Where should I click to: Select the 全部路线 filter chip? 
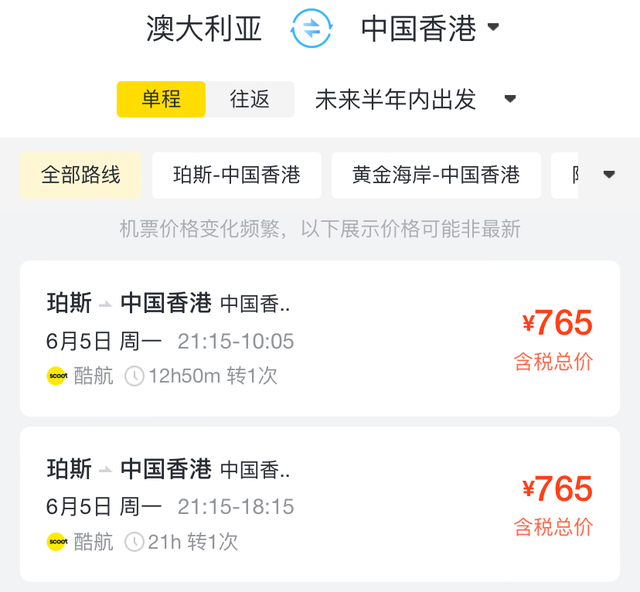81,175
